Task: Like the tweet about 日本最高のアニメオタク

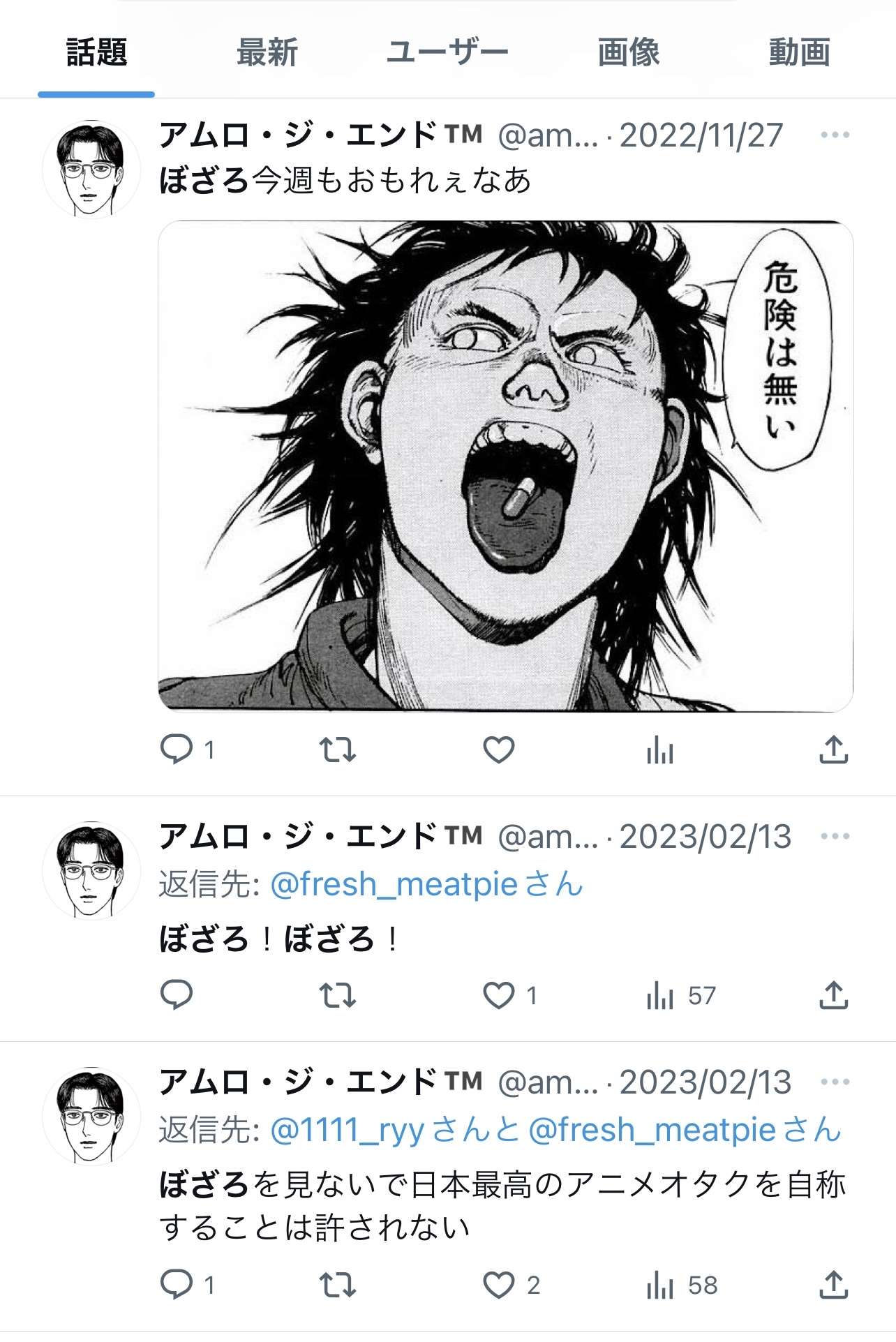Action: (499, 1285)
